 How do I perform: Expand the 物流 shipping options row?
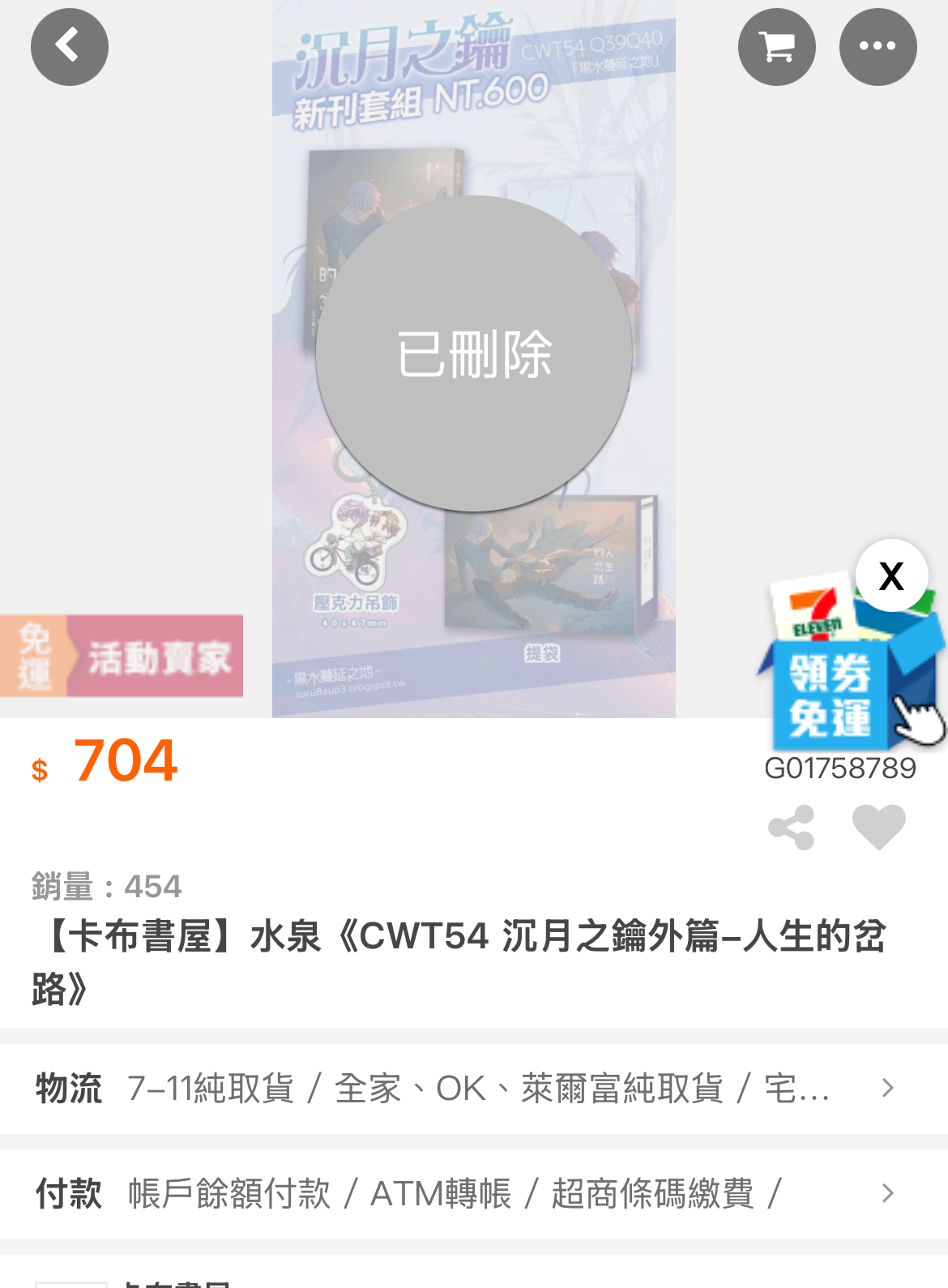tap(887, 1088)
